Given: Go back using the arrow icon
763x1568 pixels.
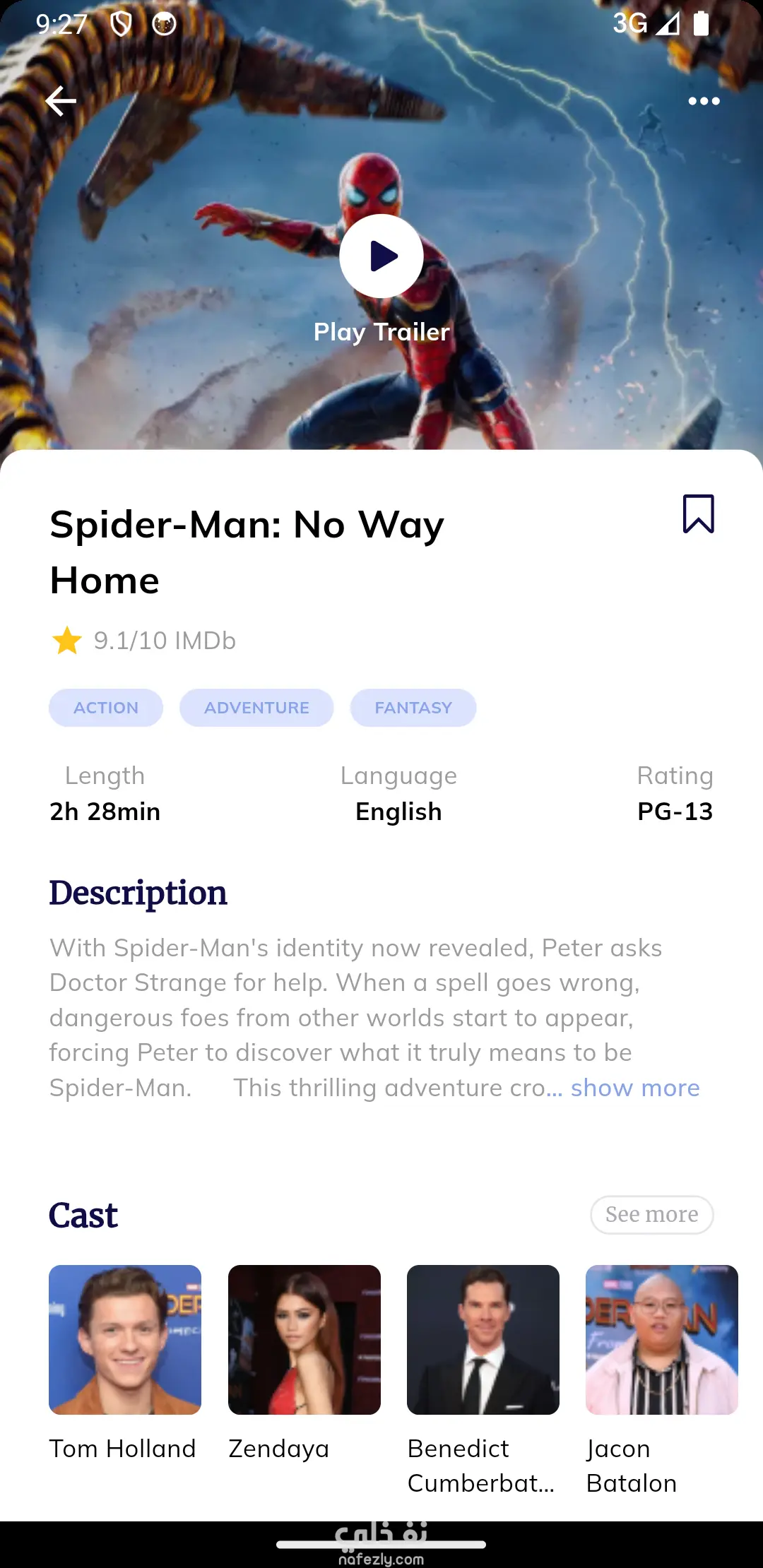Looking at the screenshot, I should point(61,101).
